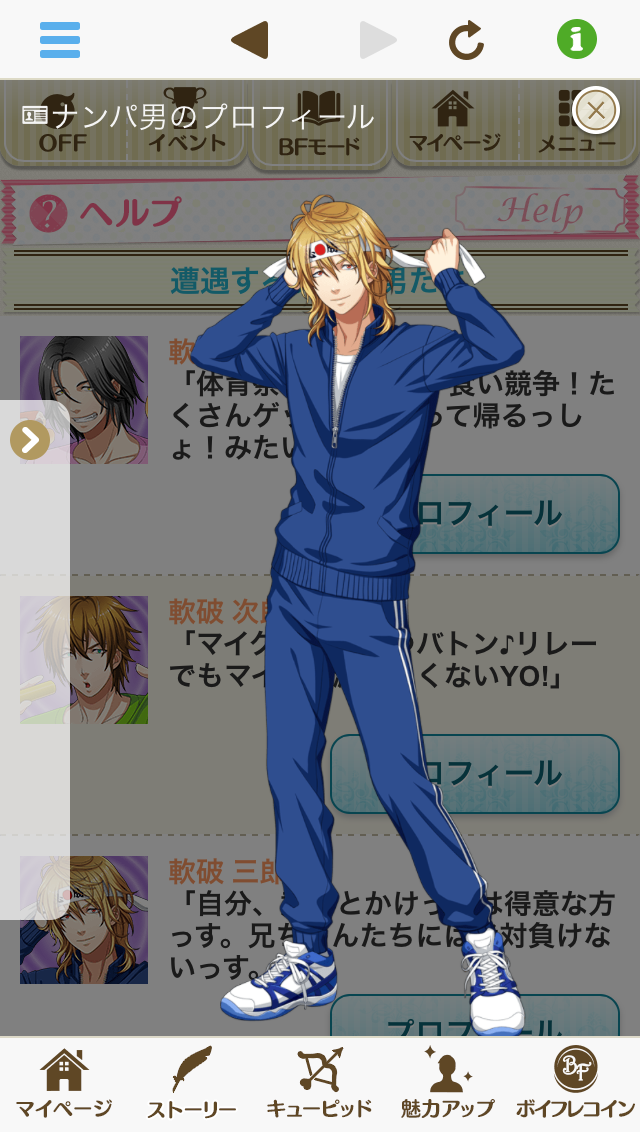
Task: Select the 魅力アップ tab
Action: [x=447, y=1085]
